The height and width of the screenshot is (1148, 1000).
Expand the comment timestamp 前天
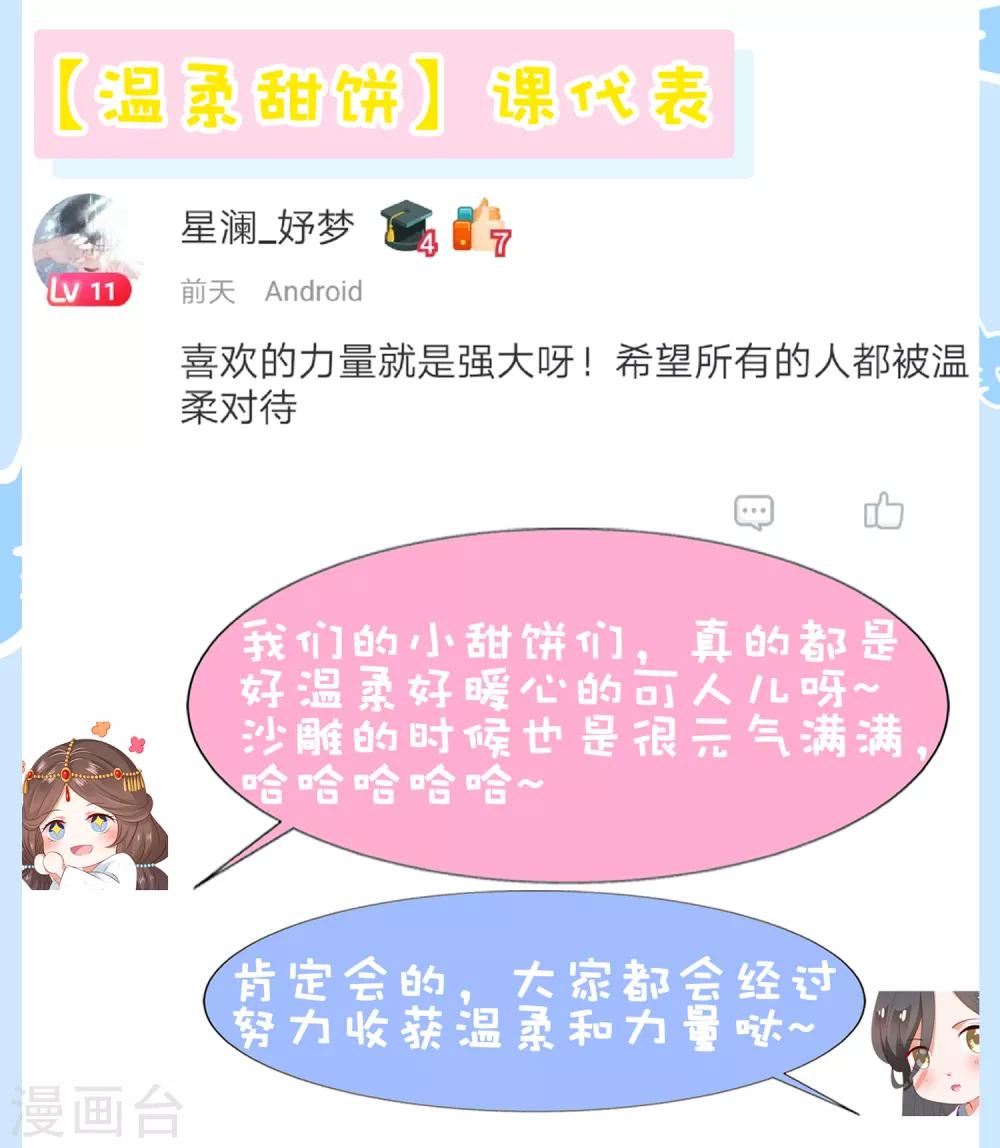pyautogui.click(x=208, y=291)
